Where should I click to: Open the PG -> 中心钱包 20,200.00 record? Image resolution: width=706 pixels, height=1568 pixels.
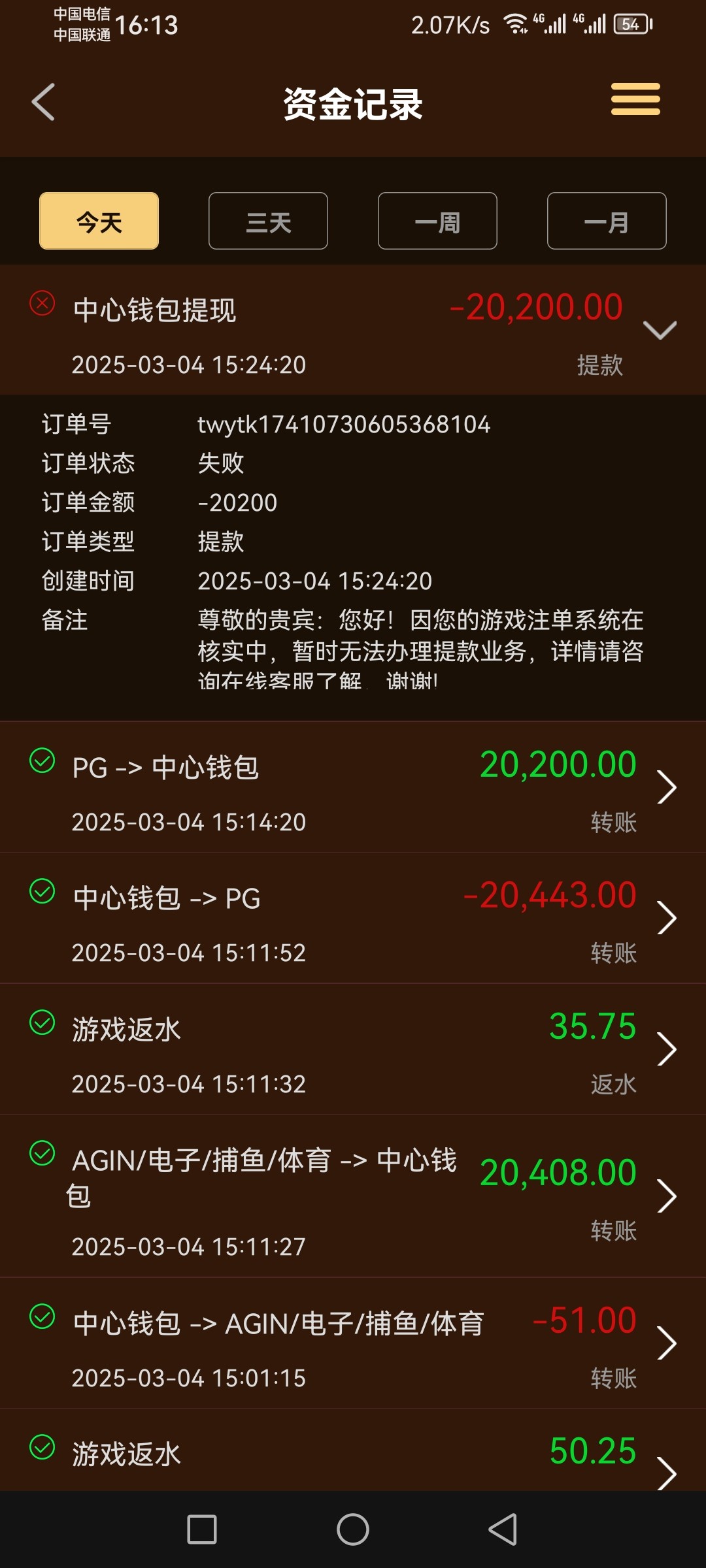click(353, 787)
